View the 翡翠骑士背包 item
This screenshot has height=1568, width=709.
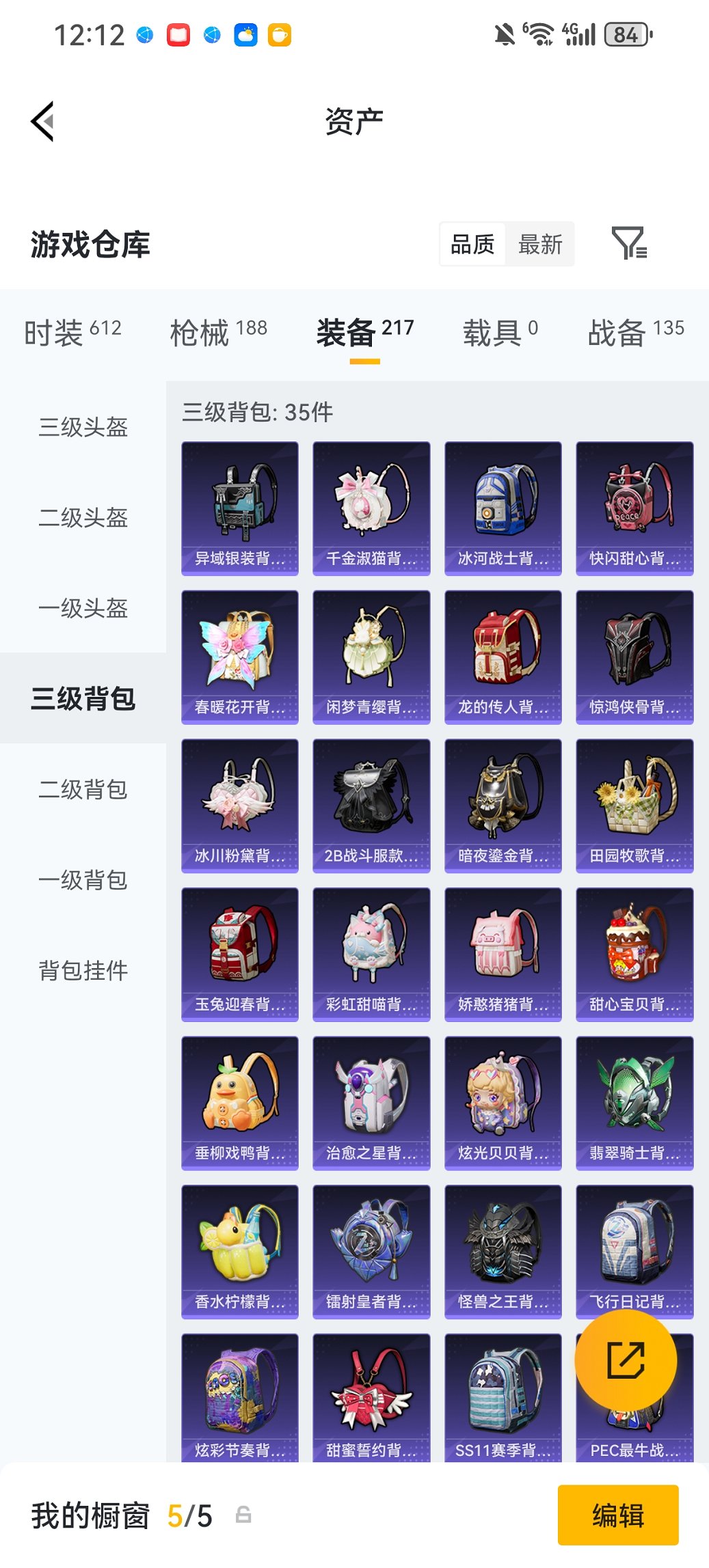click(x=634, y=1103)
